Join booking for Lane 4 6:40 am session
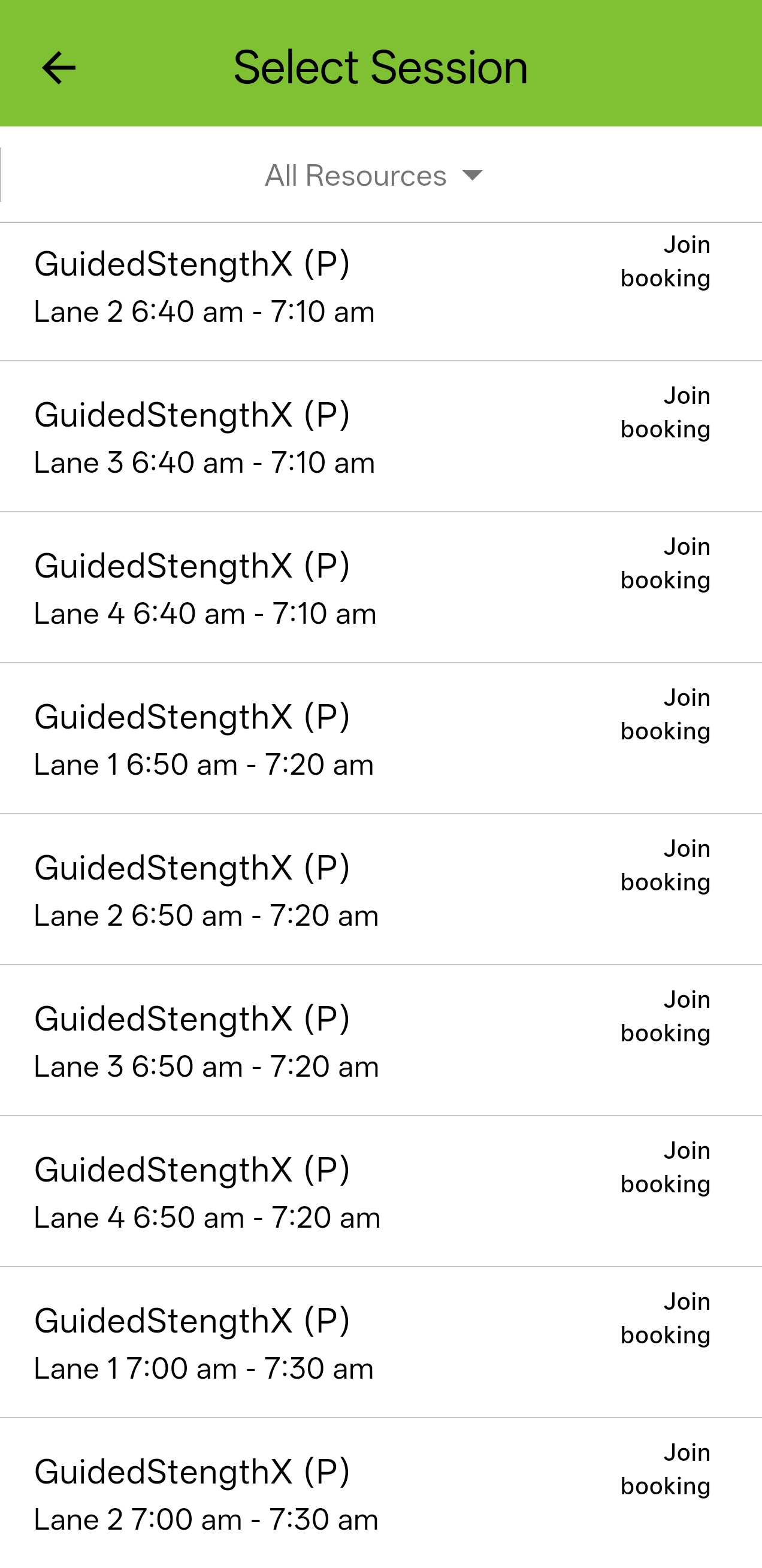Screen dimensions: 762x1568 click(664, 563)
